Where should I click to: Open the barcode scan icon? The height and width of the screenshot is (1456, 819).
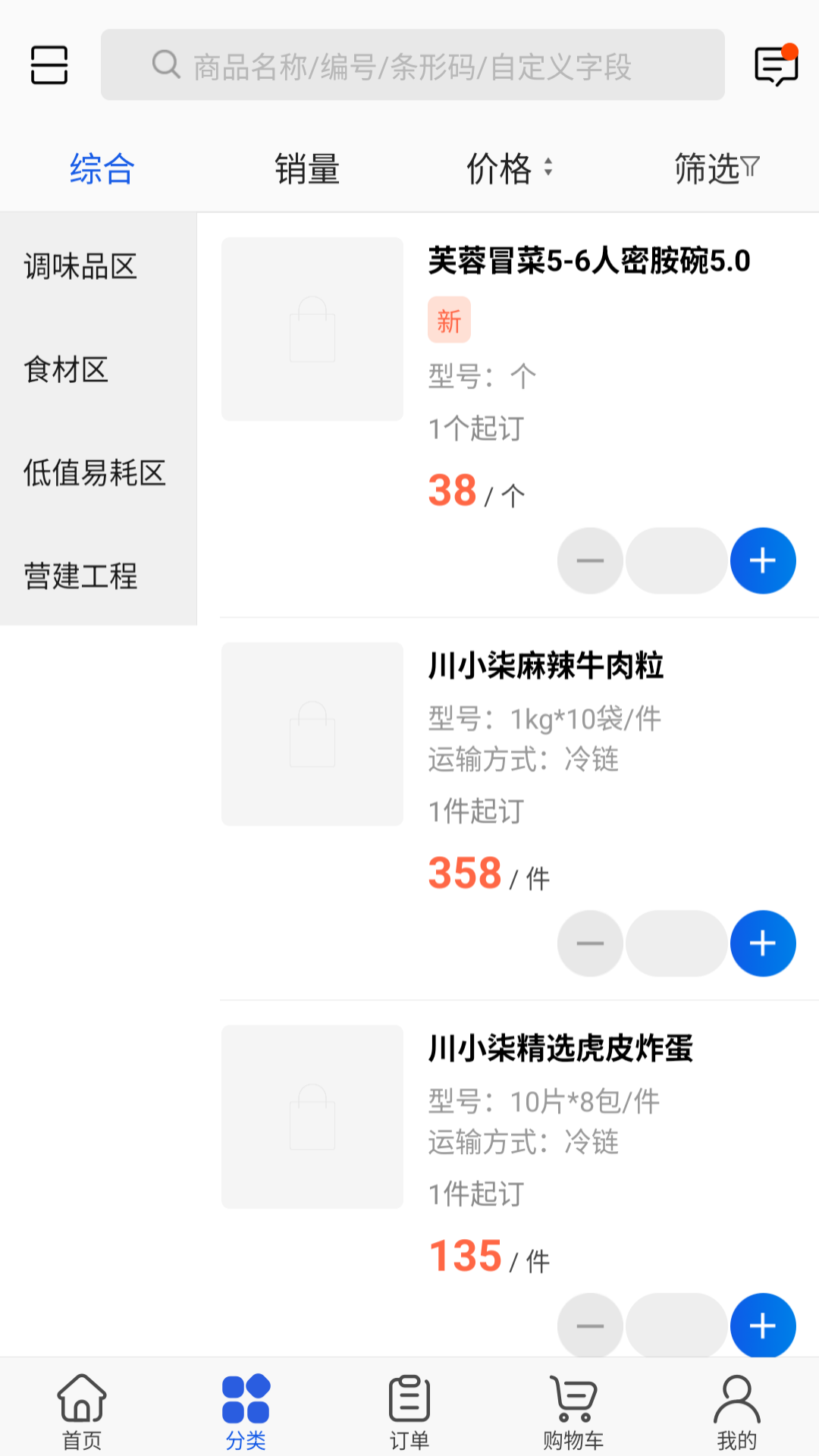tap(49, 65)
